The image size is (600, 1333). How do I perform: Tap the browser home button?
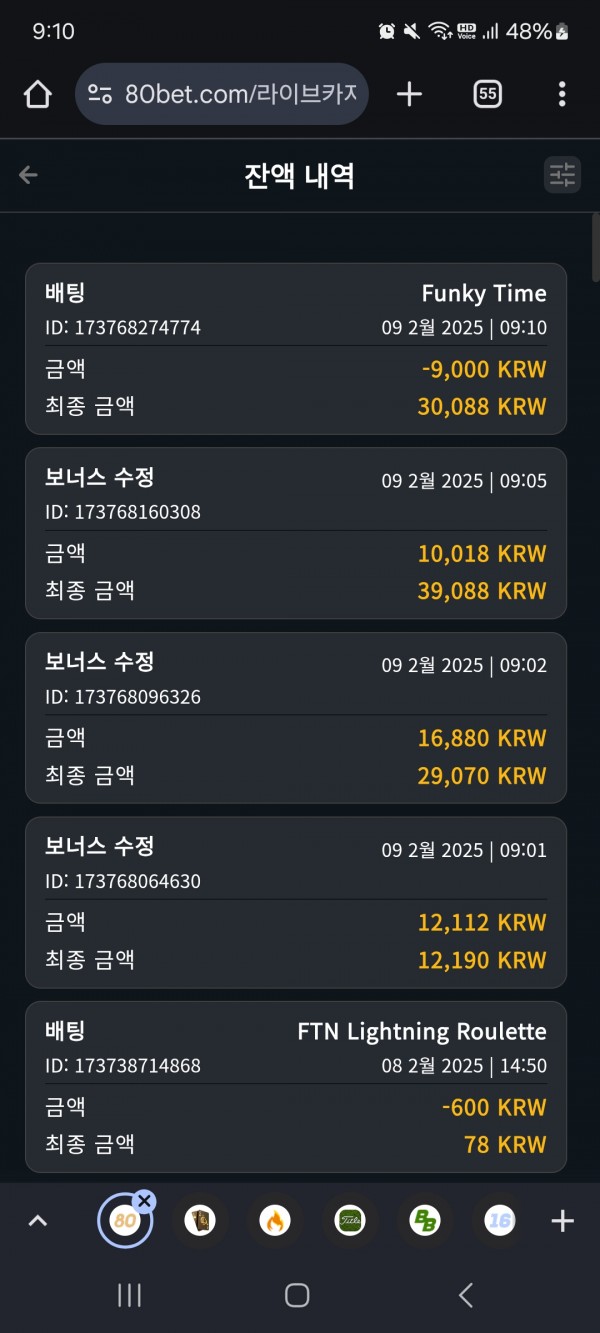37,94
